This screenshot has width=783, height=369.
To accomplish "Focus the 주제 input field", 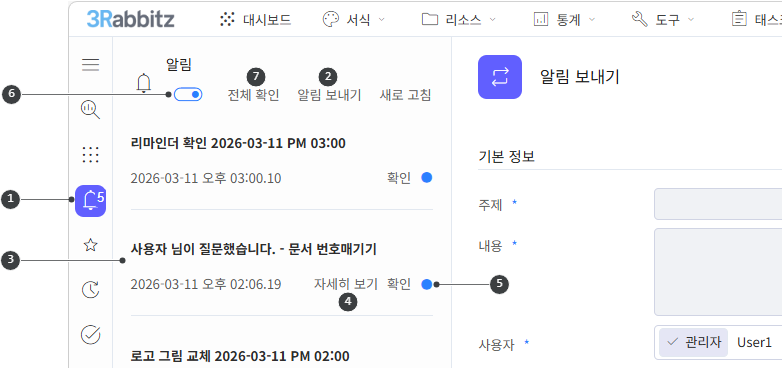I will [718, 204].
